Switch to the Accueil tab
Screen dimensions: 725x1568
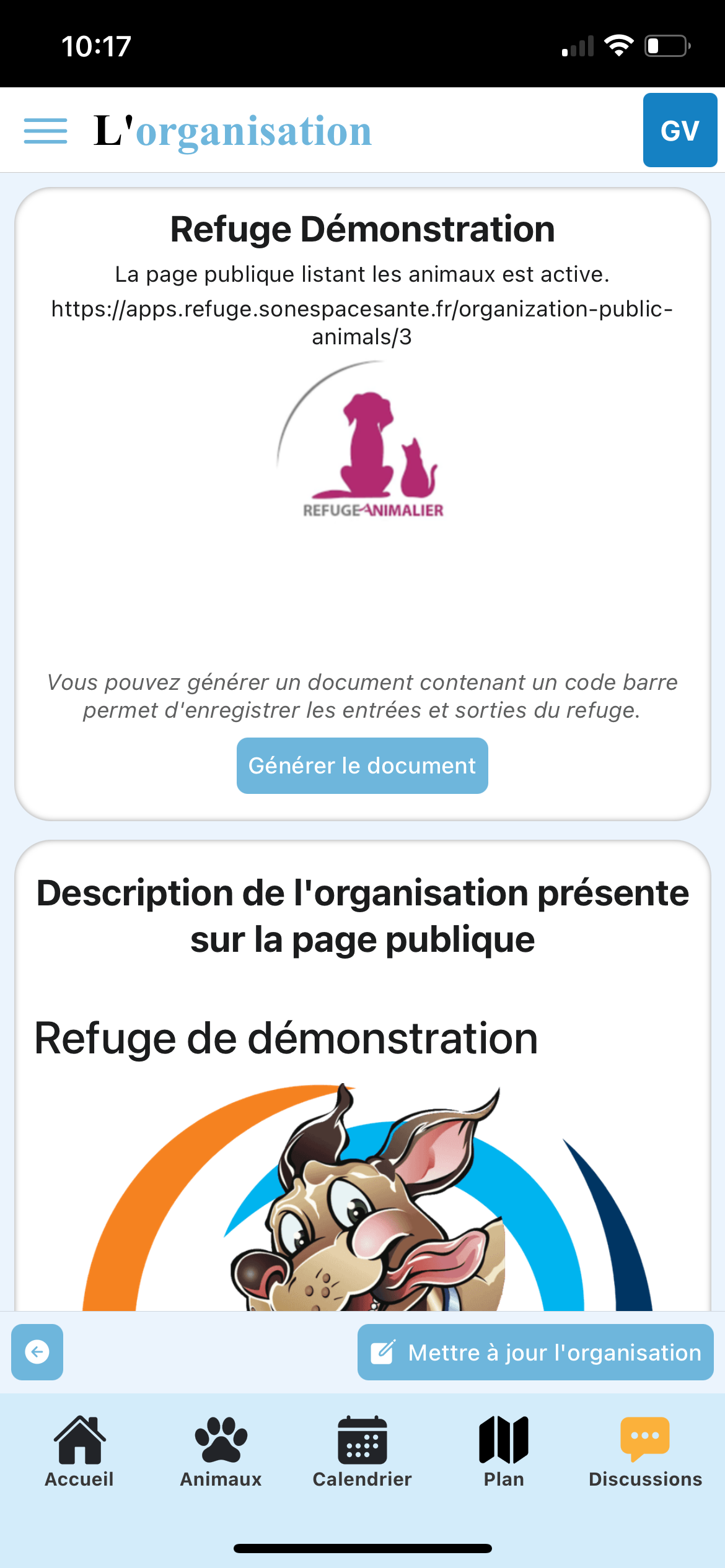coord(79,1452)
